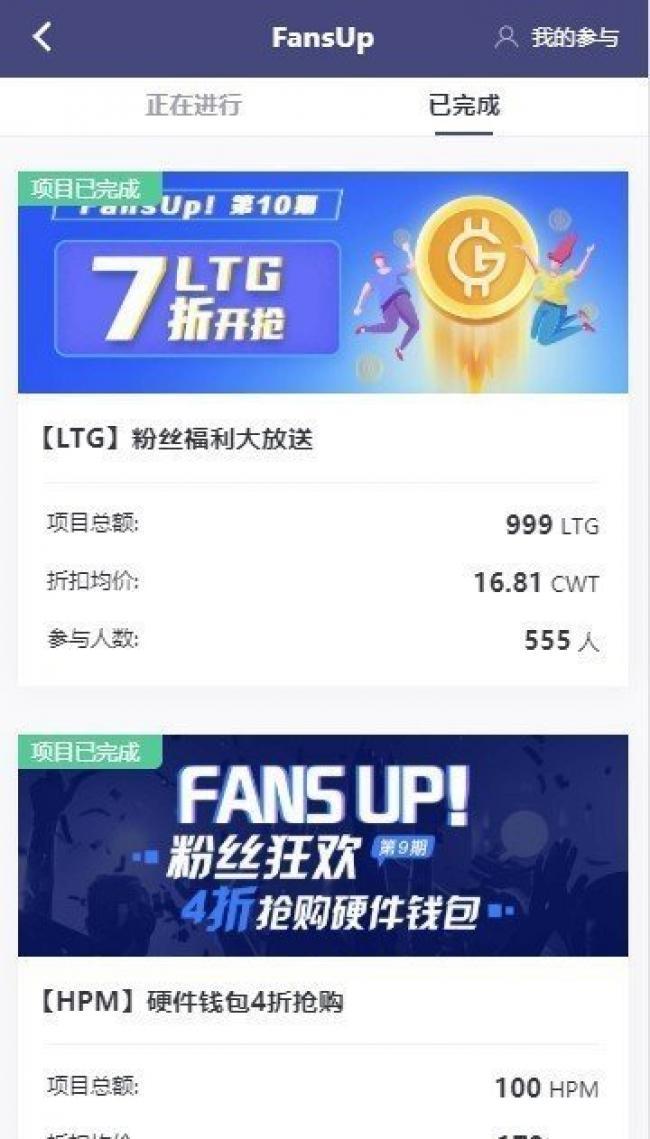Screen dimensions: 650x1139
Task: Go back using the header arrow
Action: click(42, 38)
